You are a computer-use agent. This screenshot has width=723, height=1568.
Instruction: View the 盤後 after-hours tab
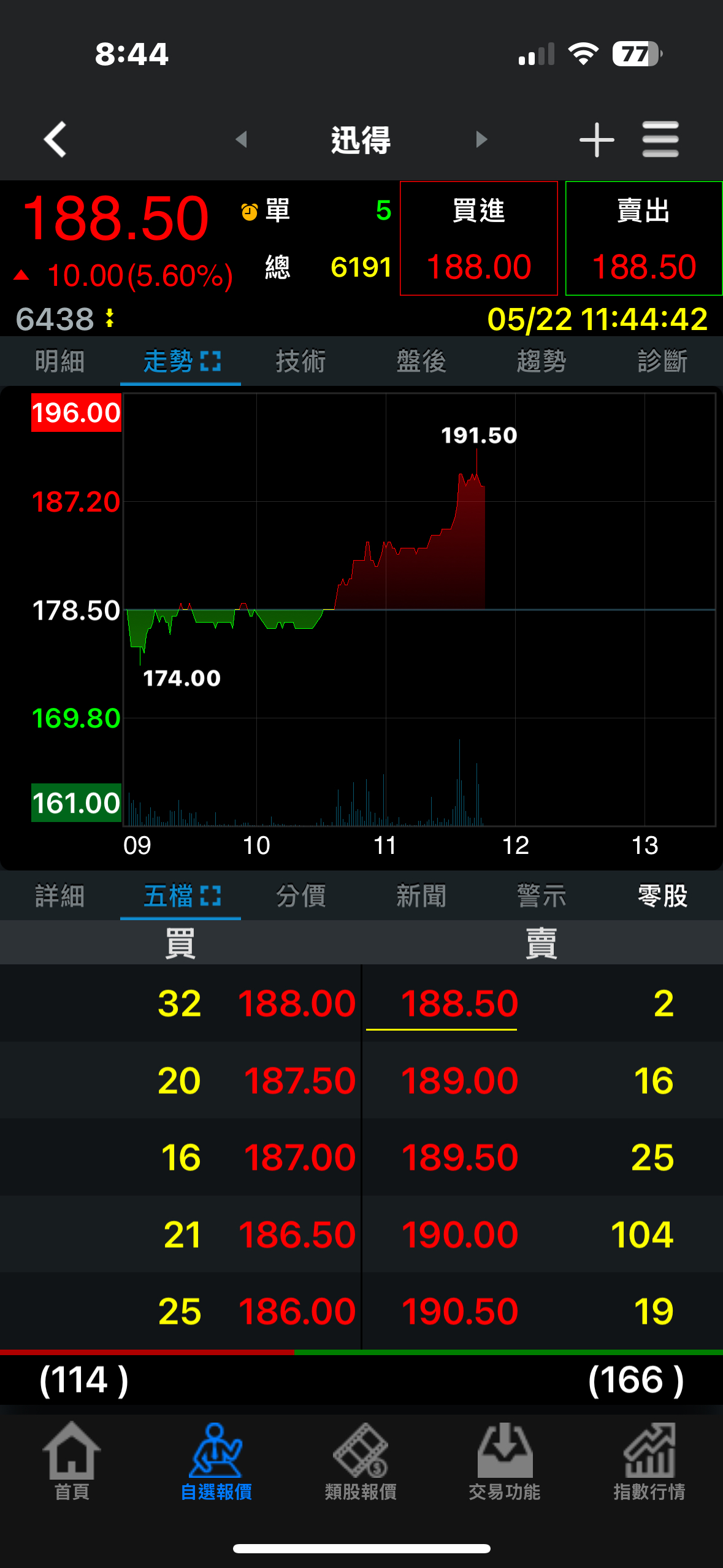[421, 361]
